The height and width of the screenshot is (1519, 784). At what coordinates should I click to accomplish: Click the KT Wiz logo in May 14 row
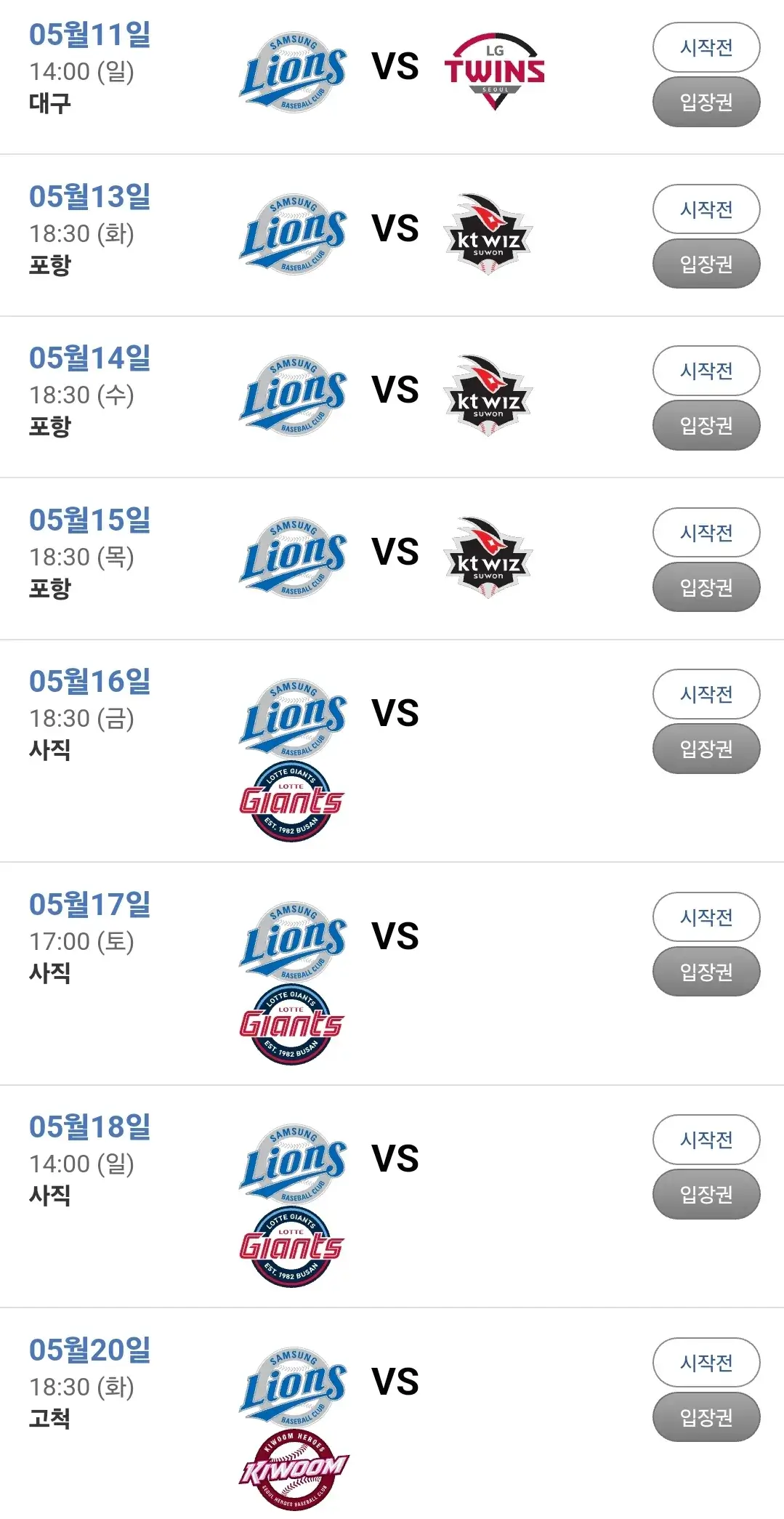coord(488,393)
